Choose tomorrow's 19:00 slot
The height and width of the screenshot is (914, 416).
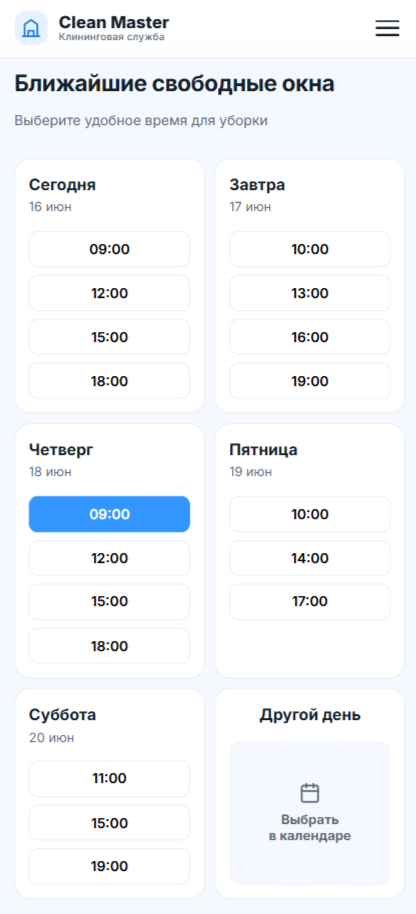pos(310,381)
